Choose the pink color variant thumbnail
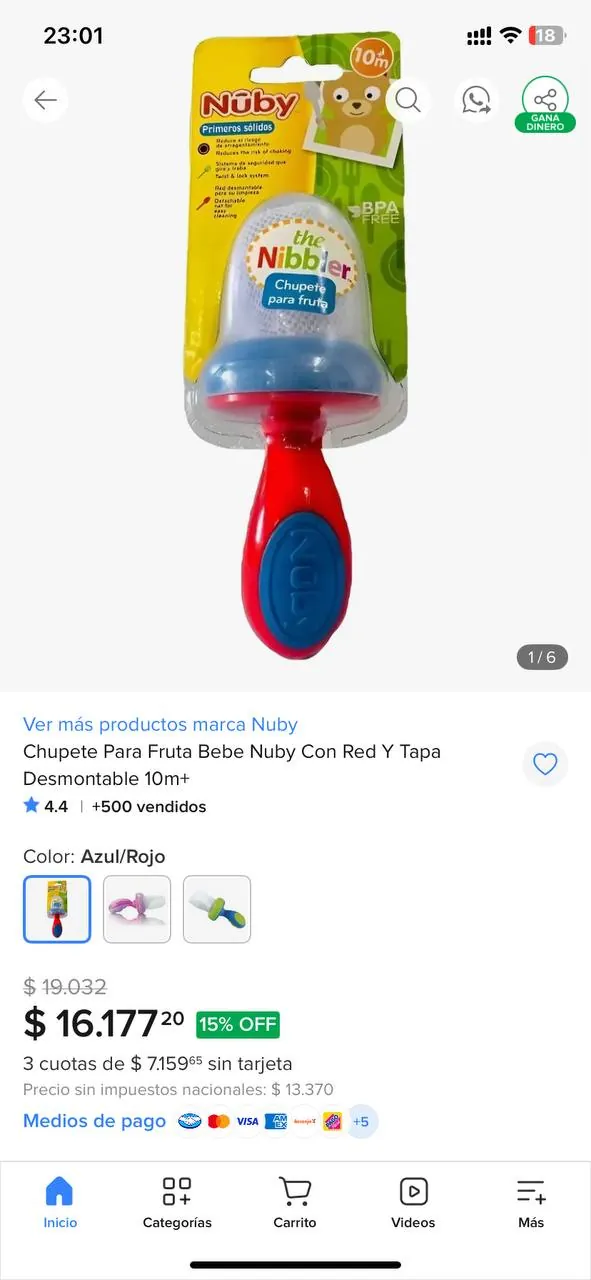Viewport: 591px width, 1280px height. coord(137,909)
